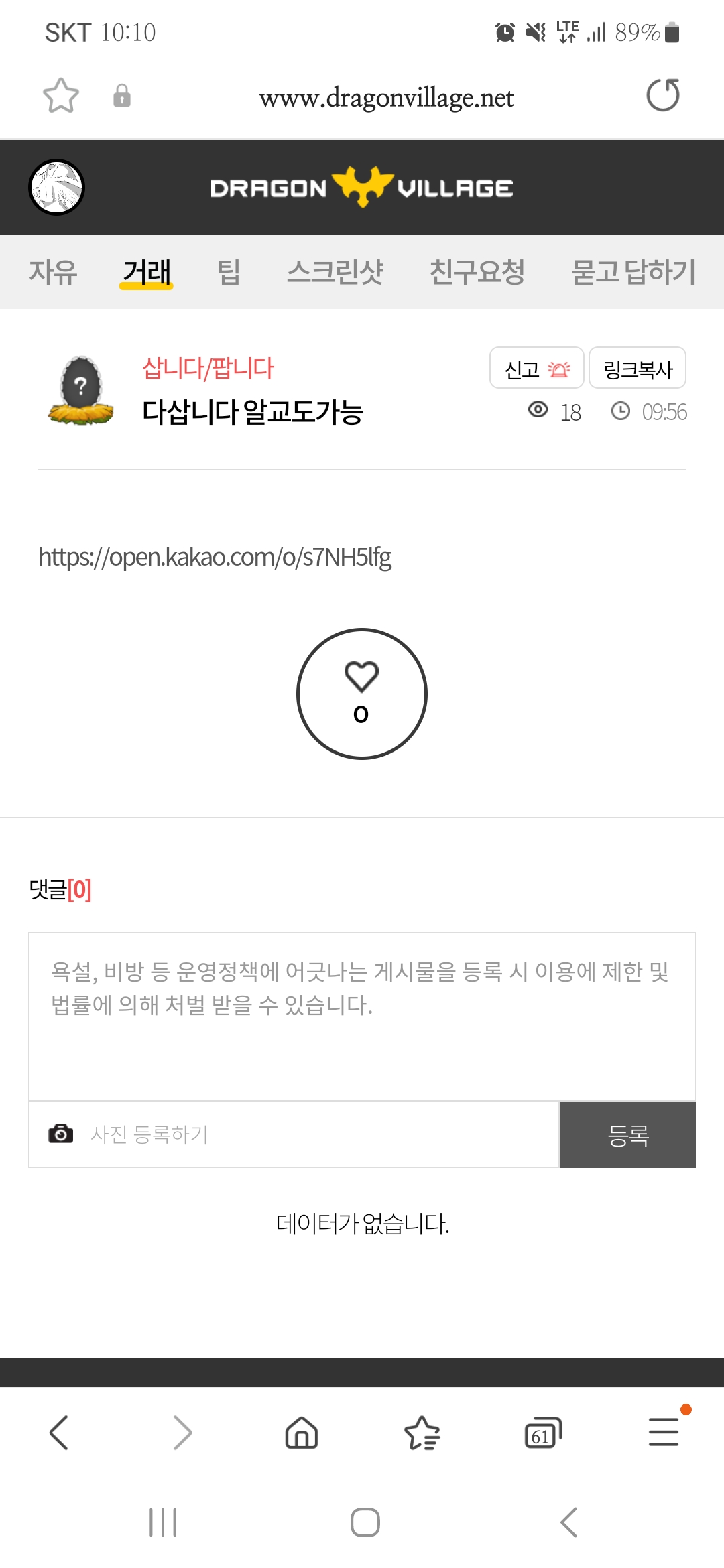This screenshot has width=724, height=1568.
Task: View the 61 open tabs
Action: coord(542,1433)
